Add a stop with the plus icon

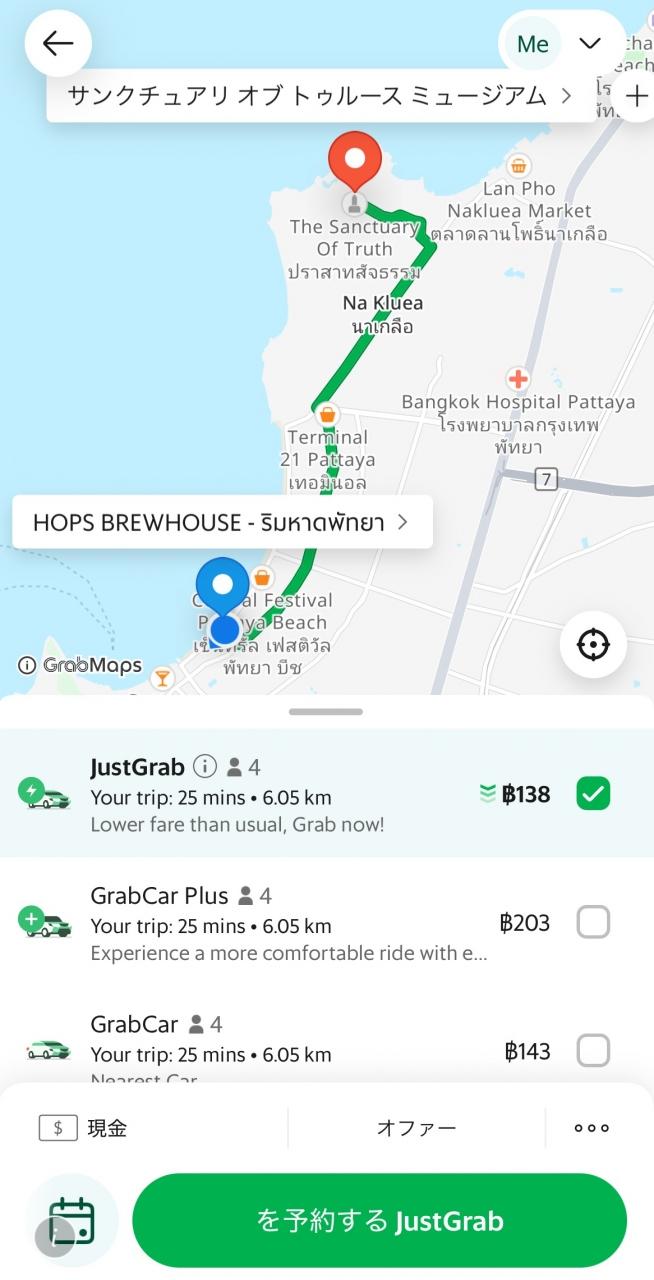point(636,97)
